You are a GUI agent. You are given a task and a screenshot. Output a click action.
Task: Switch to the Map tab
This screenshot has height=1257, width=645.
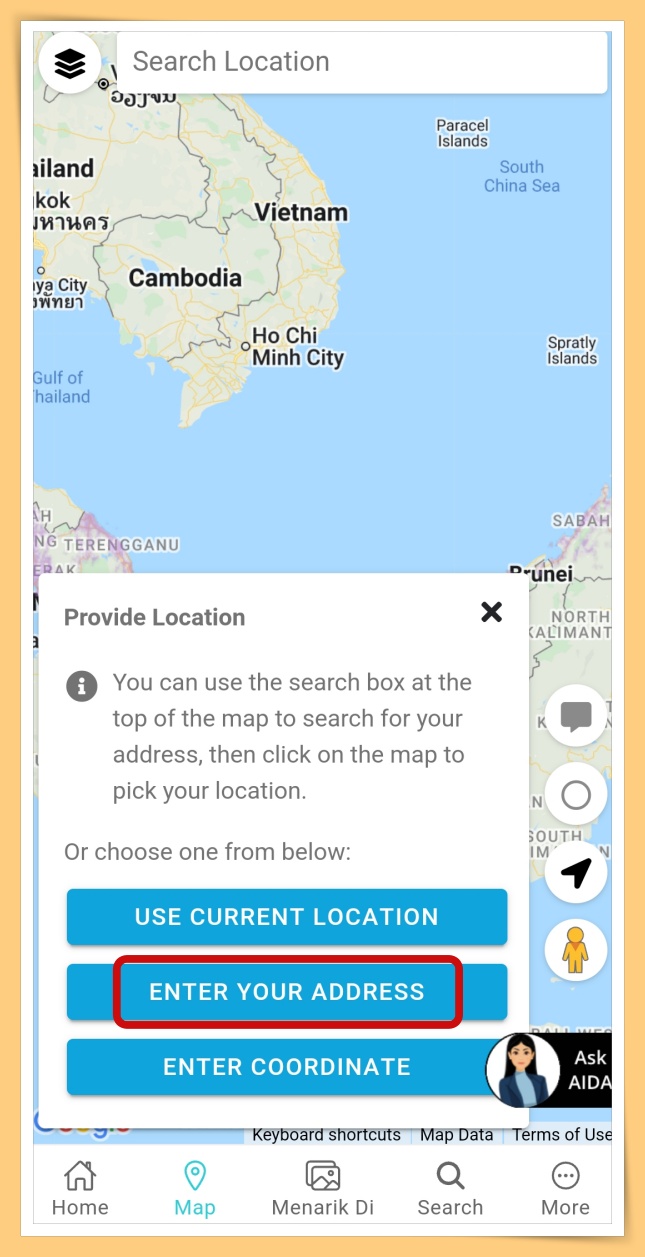[195, 1189]
